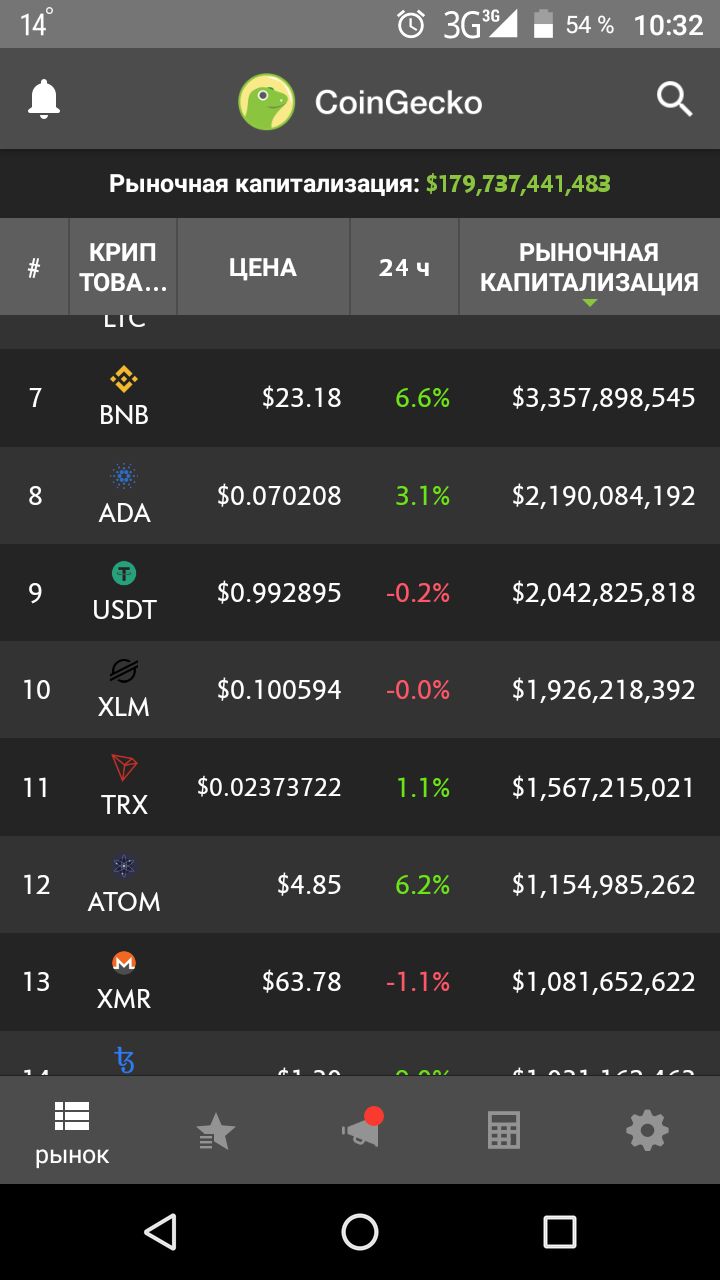Sort by the 24 ч column header
This screenshot has height=1280, width=720.
pyautogui.click(x=404, y=267)
